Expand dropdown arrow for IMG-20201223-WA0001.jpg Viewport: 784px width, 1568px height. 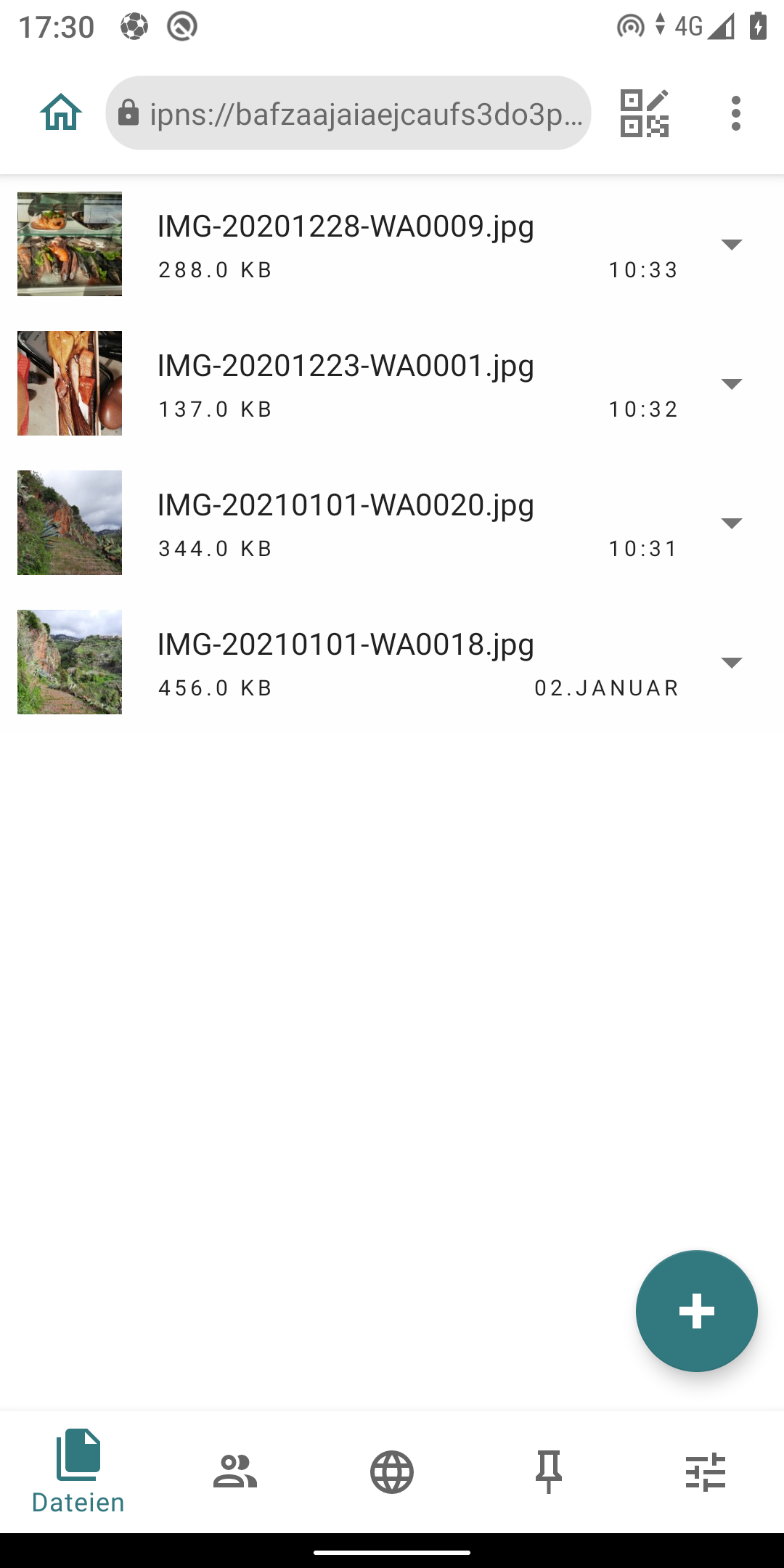click(x=731, y=383)
